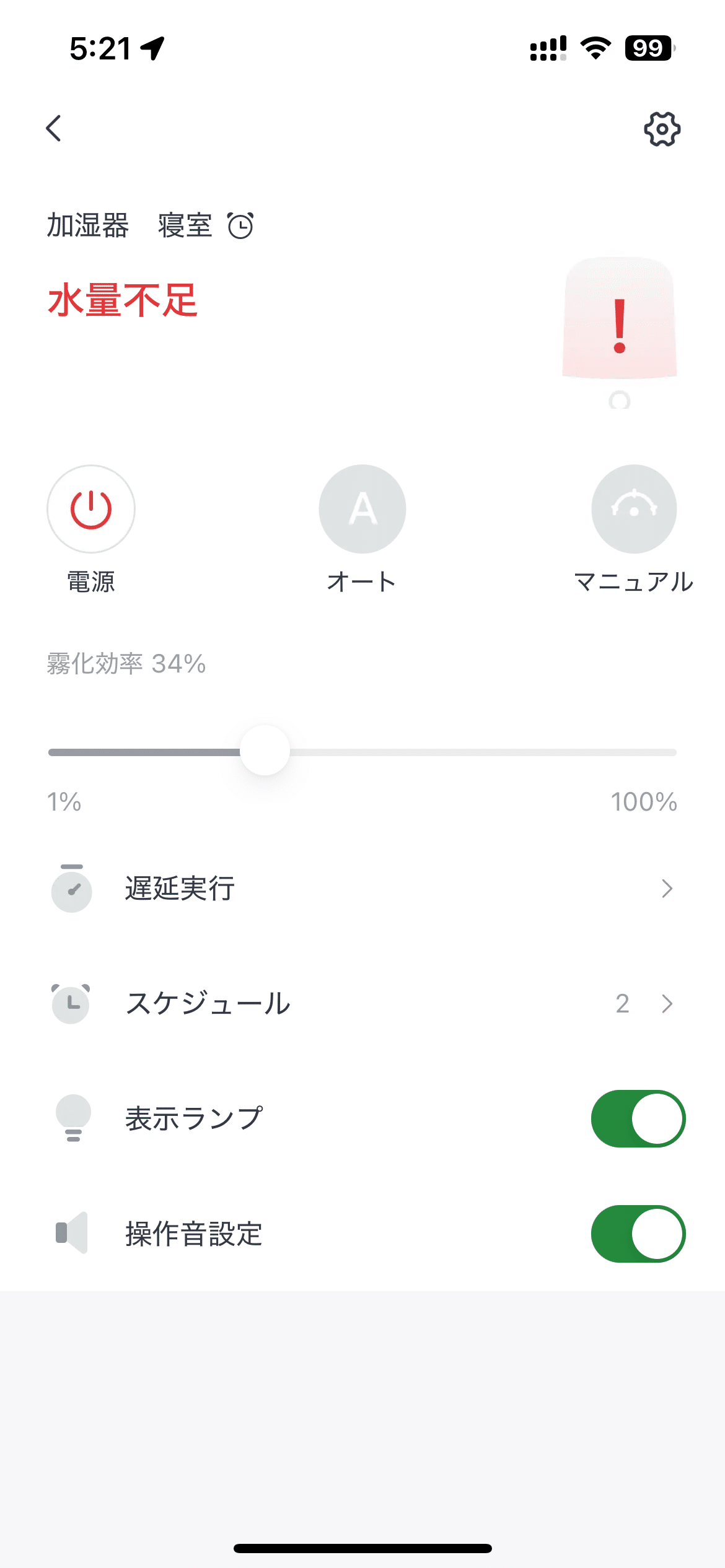725x1568 pixels.
Task: Tap the 加湿器 device name
Action: tap(88, 227)
